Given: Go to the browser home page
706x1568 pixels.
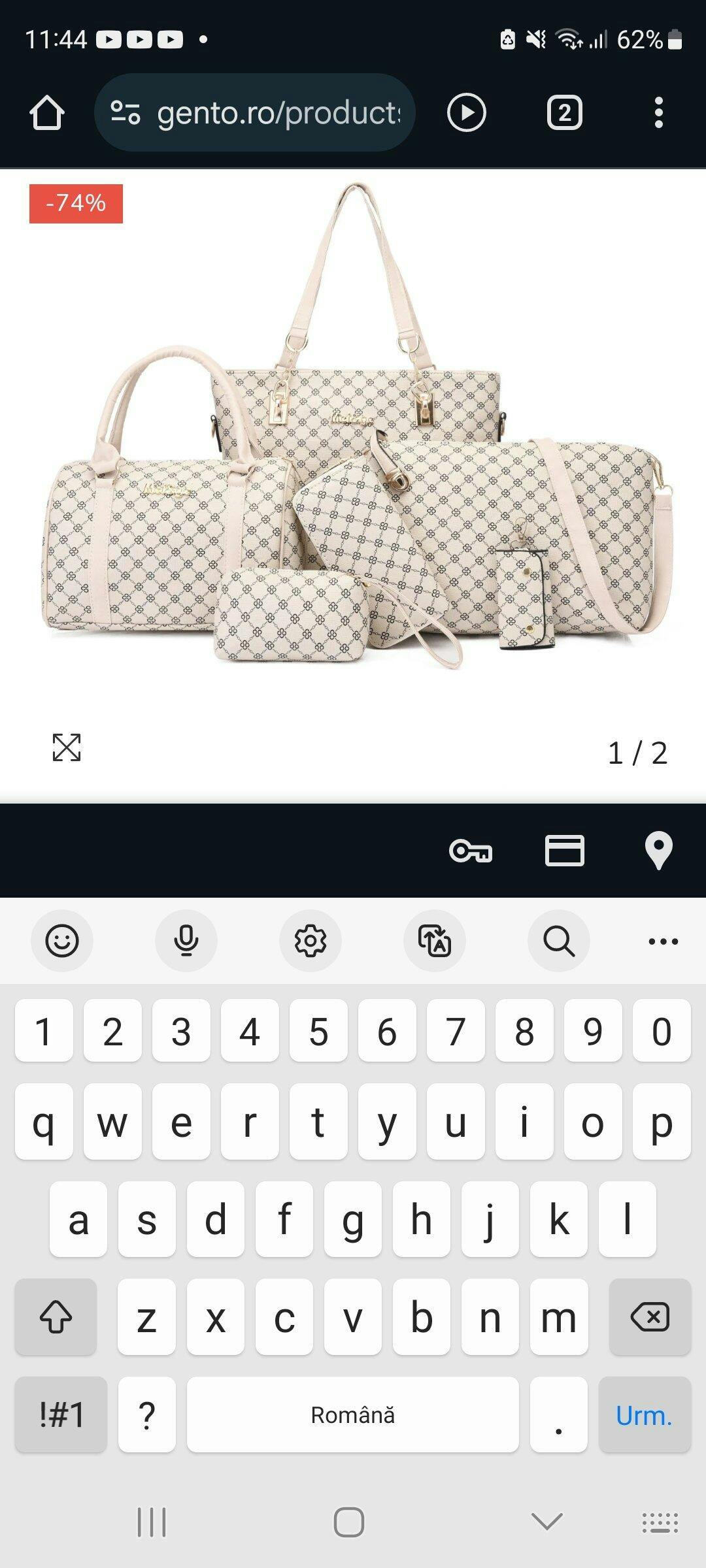Looking at the screenshot, I should tap(47, 112).
